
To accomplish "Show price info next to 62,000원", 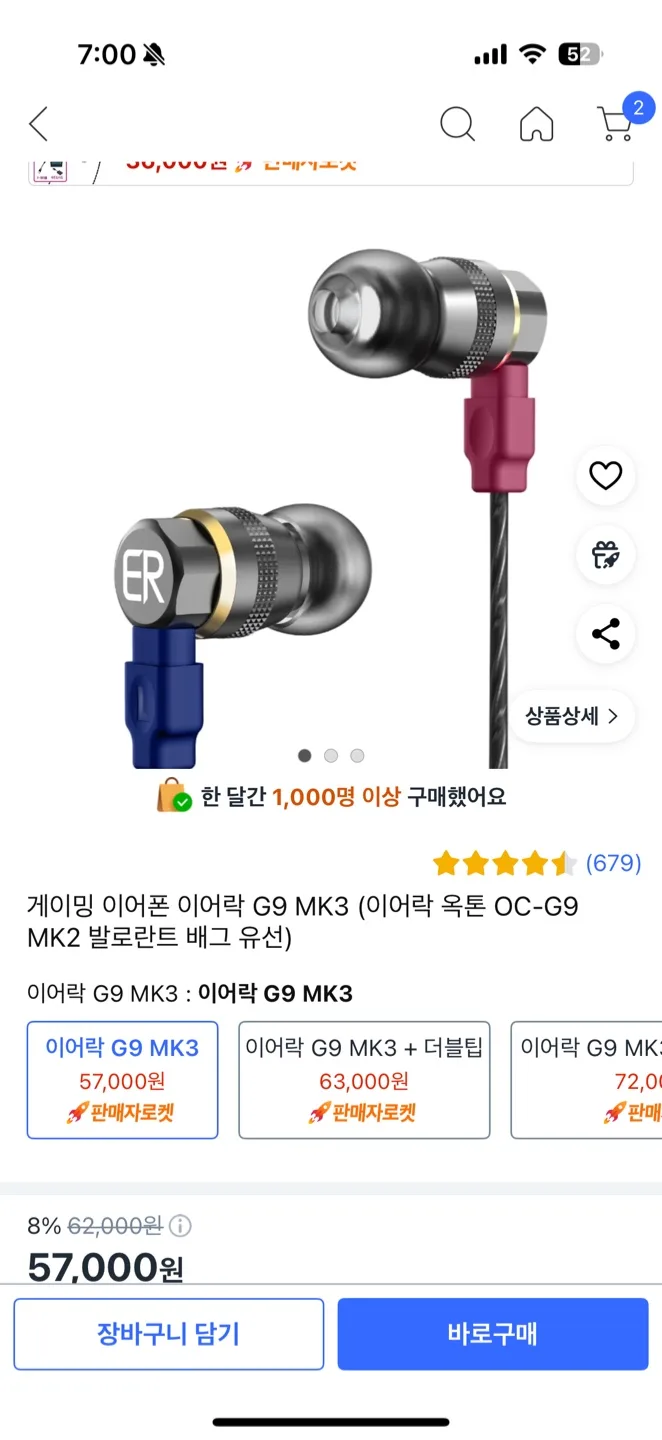I will tap(180, 1226).
